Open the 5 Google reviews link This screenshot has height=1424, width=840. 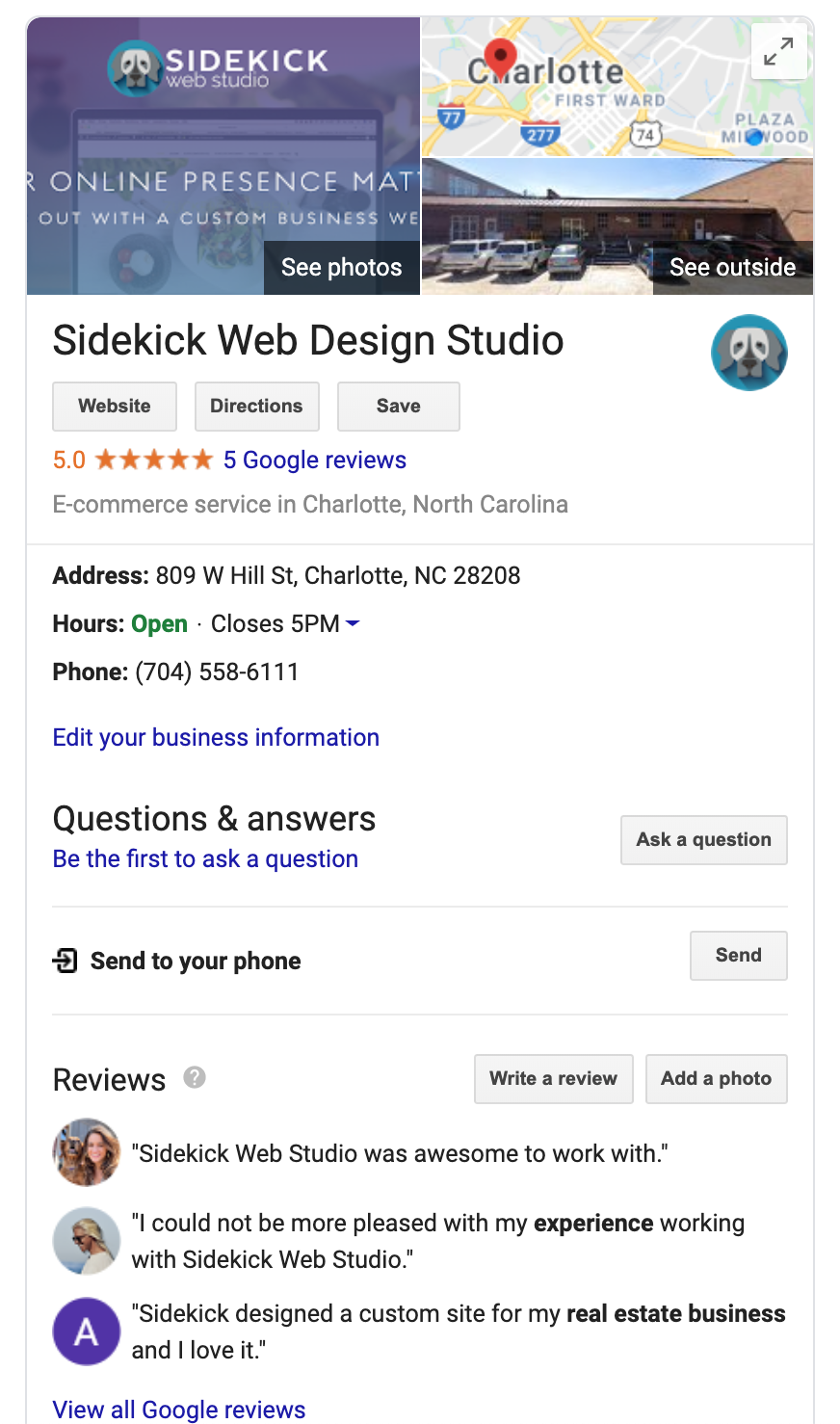click(x=314, y=460)
